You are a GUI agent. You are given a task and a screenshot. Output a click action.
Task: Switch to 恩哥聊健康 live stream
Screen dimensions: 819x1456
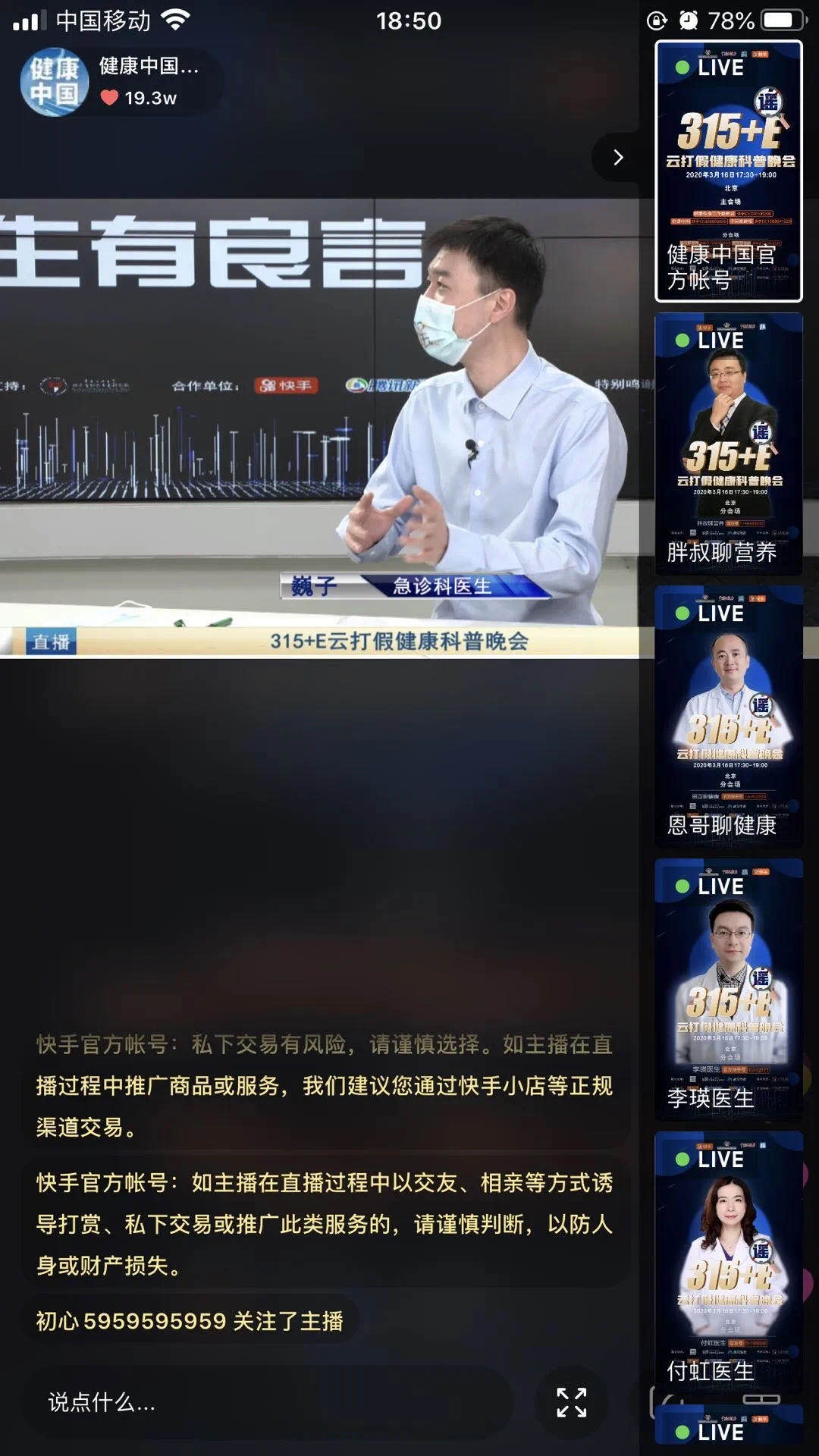(728, 717)
